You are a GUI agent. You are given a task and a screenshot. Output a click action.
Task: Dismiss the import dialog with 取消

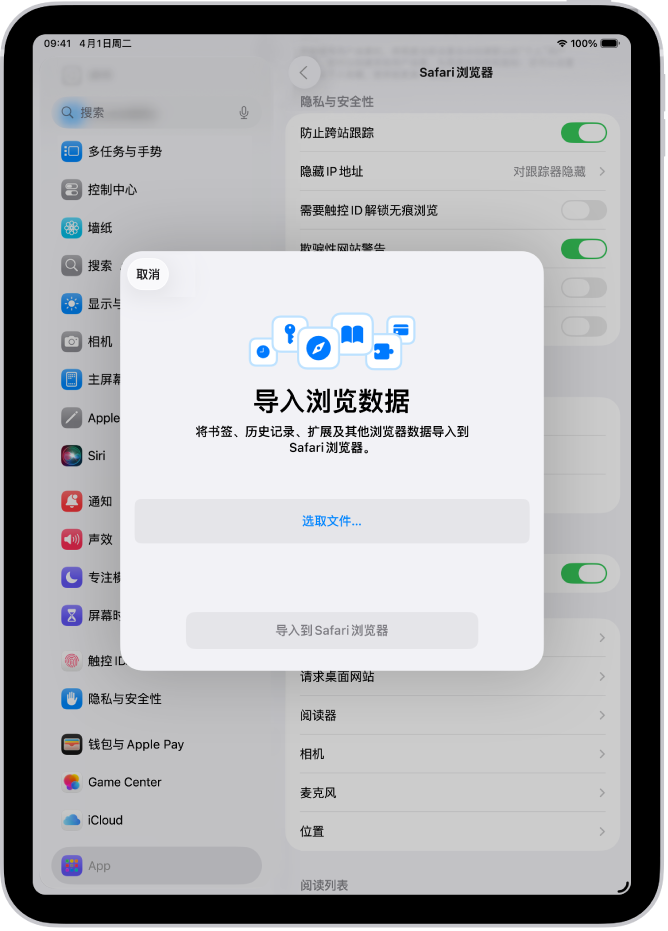pyautogui.click(x=148, y=274)
